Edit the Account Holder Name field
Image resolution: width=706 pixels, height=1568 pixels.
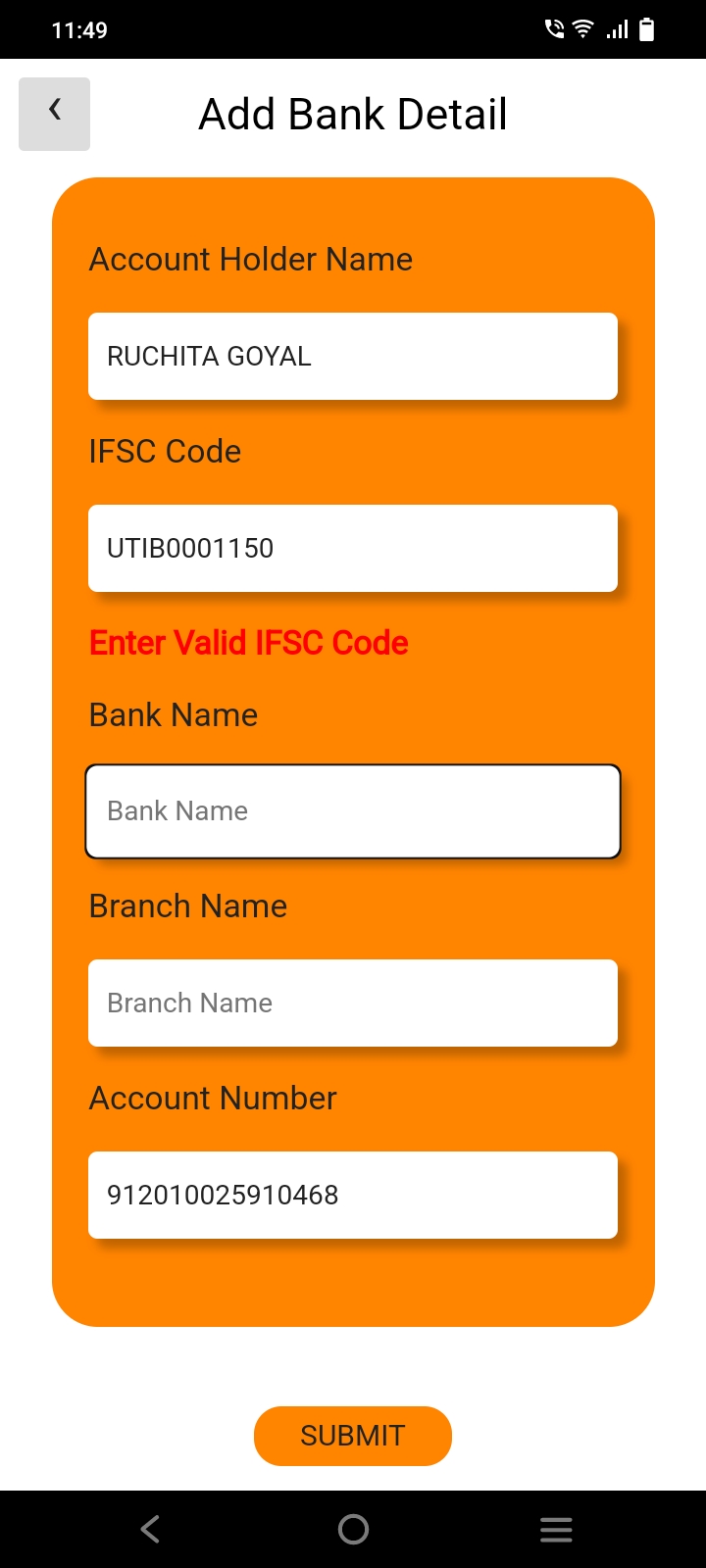coord(353,356)
